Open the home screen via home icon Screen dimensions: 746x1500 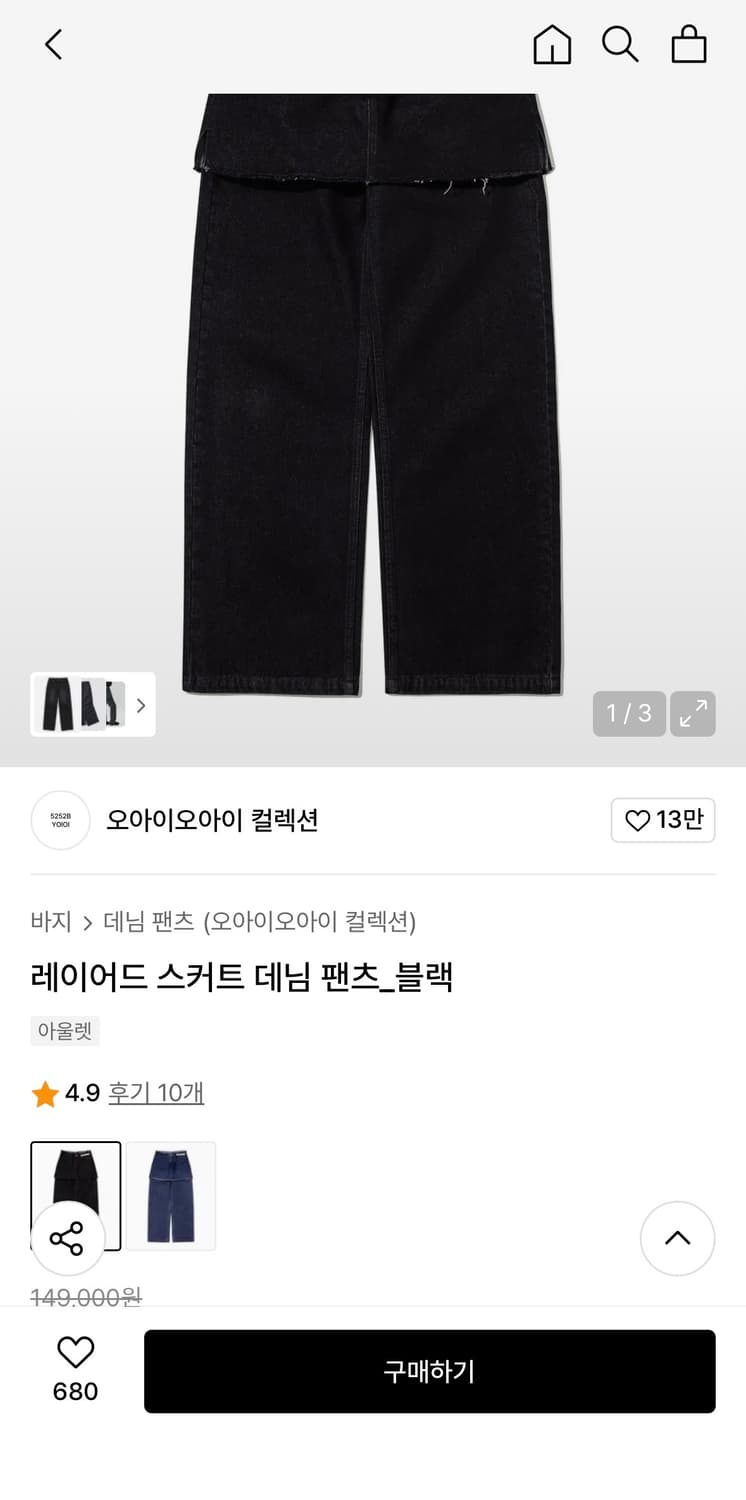coord(552,44)
